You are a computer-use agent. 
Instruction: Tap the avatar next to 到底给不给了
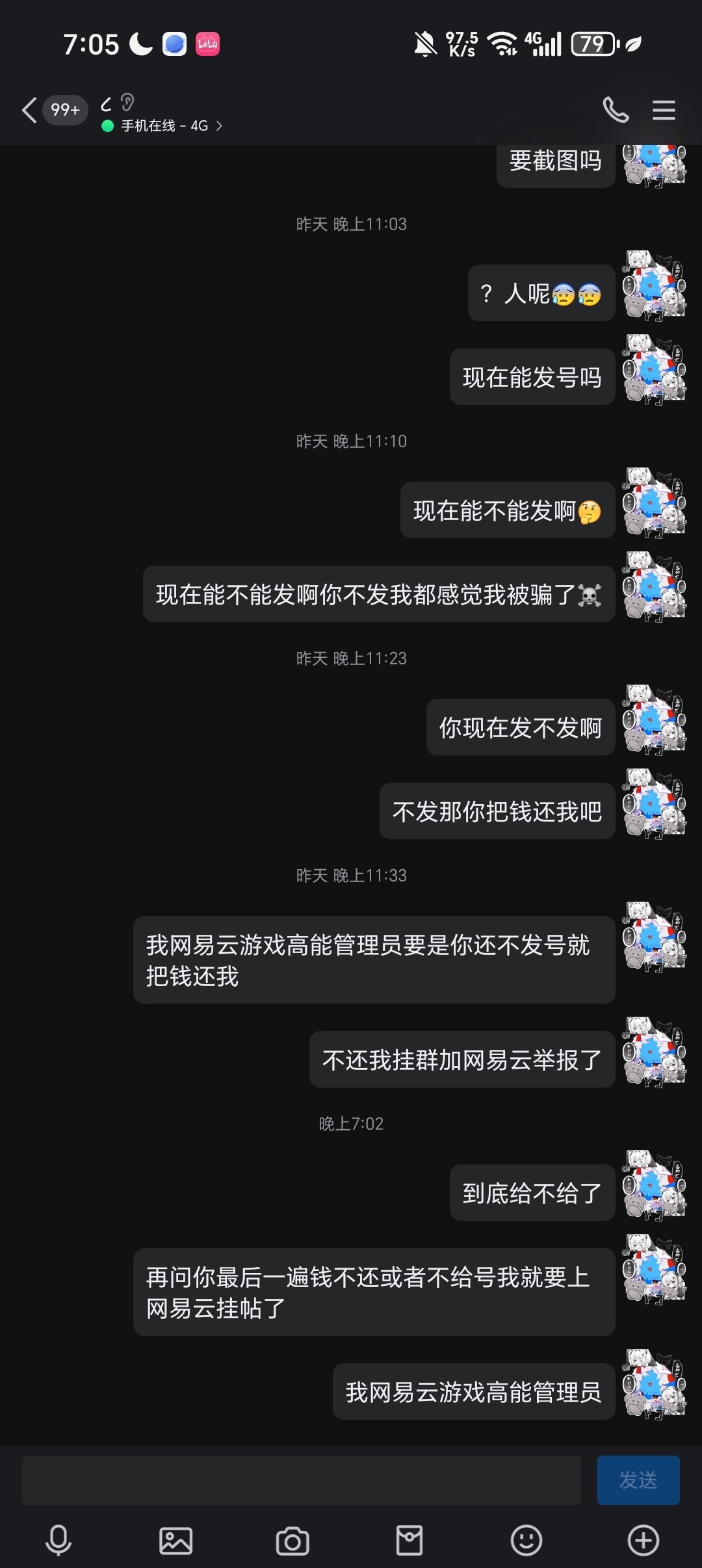click(654, 1185)
